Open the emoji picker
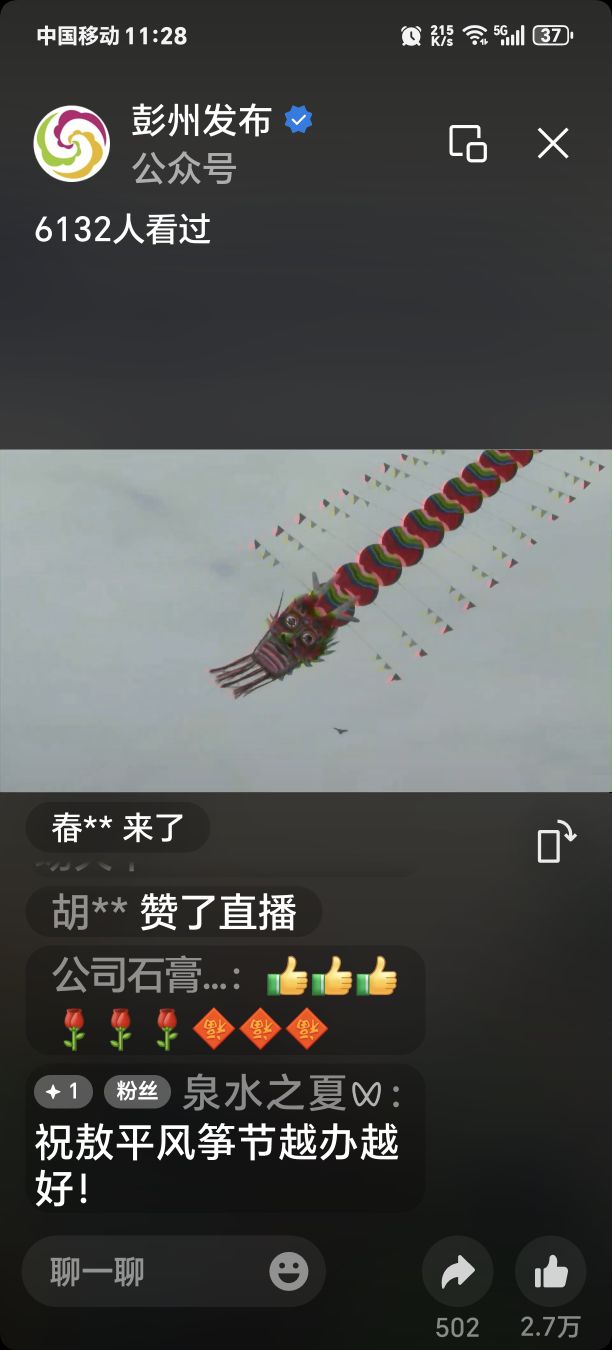Screen dimensions: 612x1350 288,1272
